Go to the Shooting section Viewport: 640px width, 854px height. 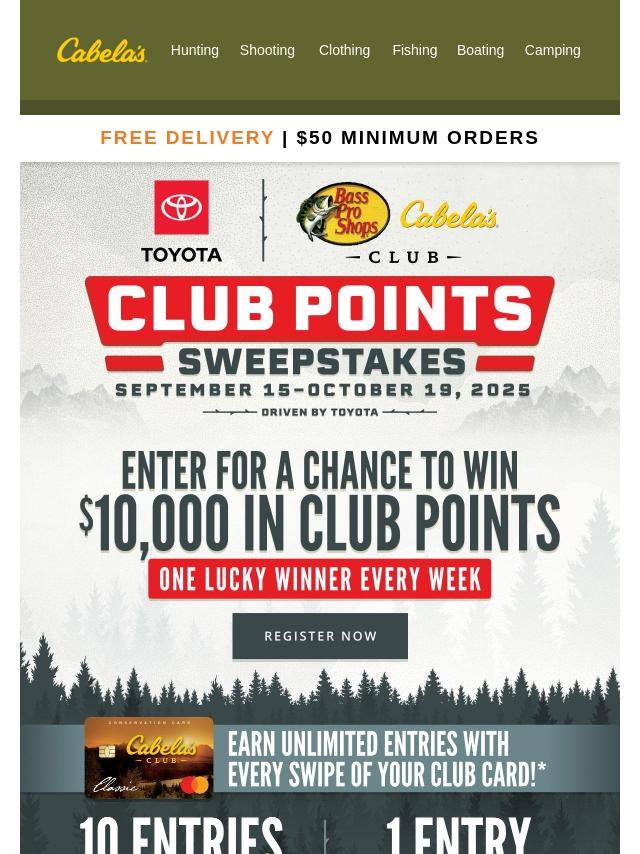[x=267, y=50]
